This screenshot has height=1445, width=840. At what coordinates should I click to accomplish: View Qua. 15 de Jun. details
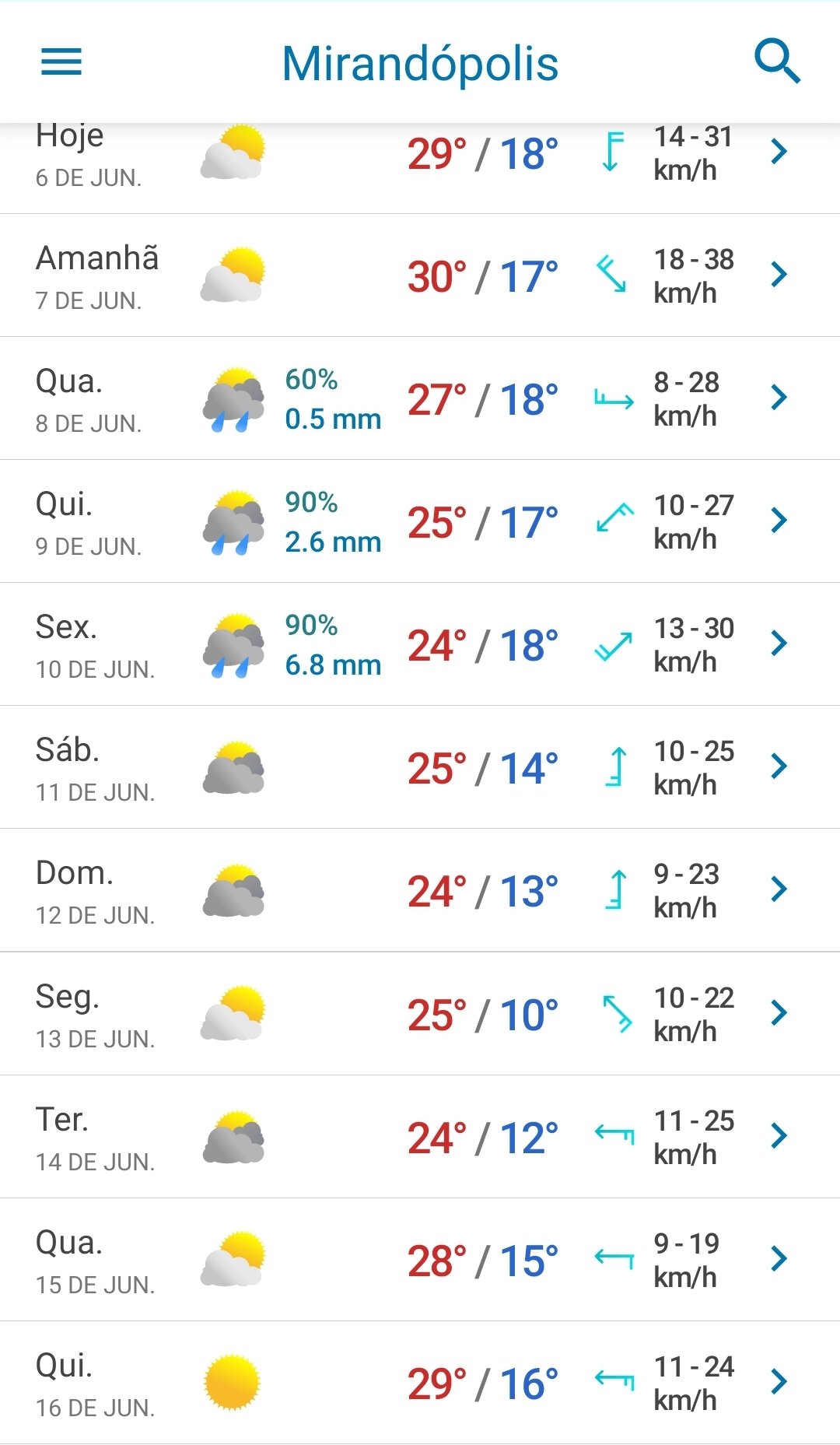coord(420,1260)
